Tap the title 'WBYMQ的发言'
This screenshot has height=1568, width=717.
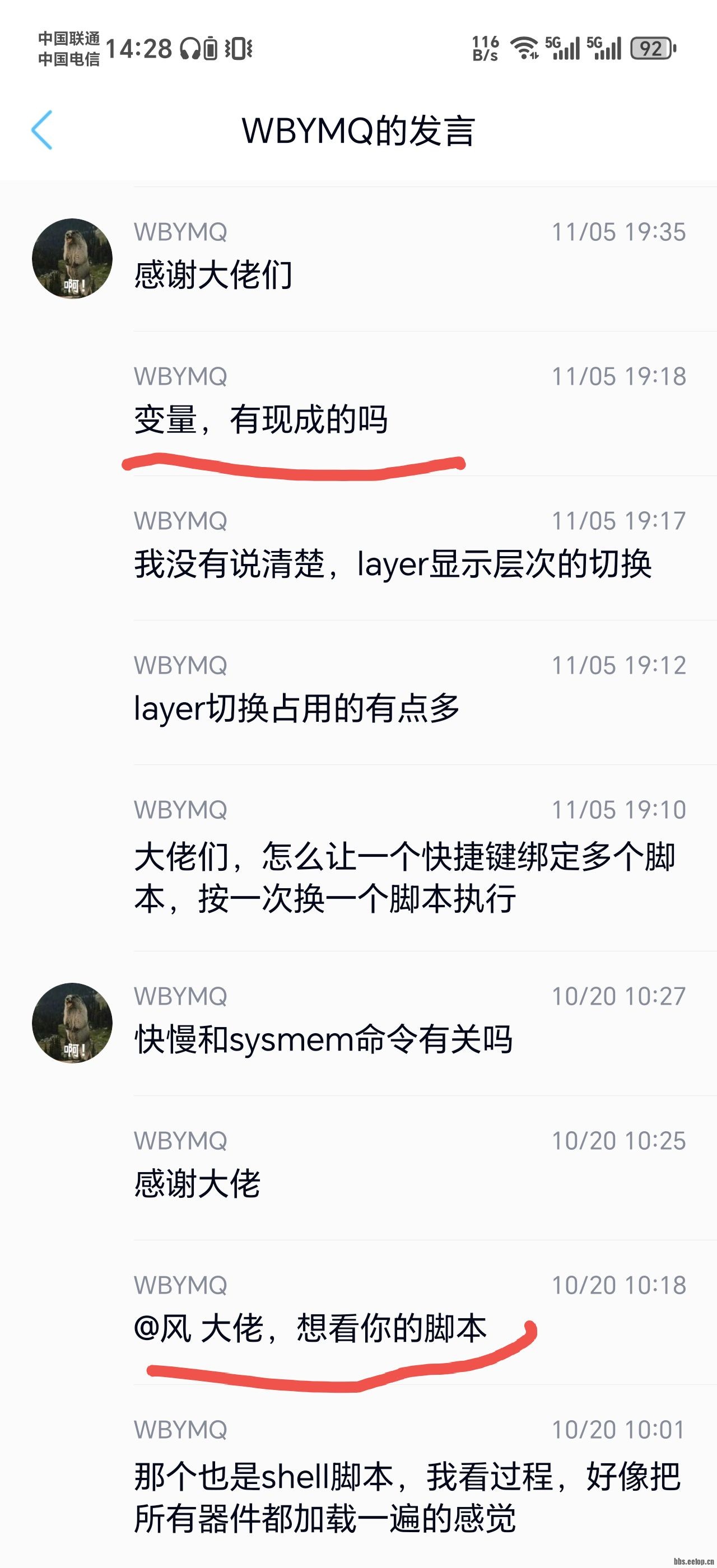tap(358, 130)
